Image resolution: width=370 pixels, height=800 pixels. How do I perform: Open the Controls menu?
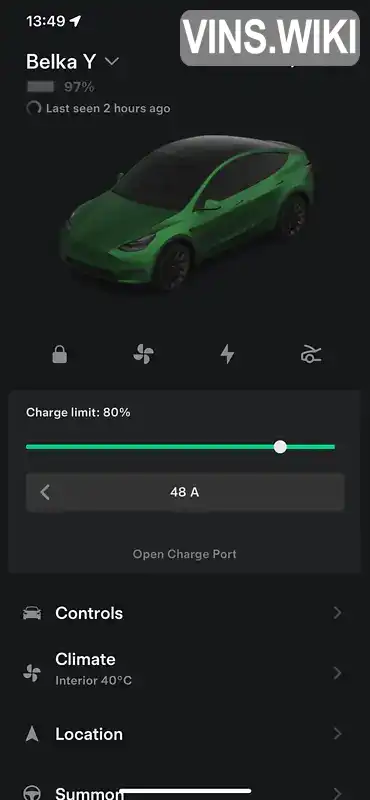tap(183, 613)
